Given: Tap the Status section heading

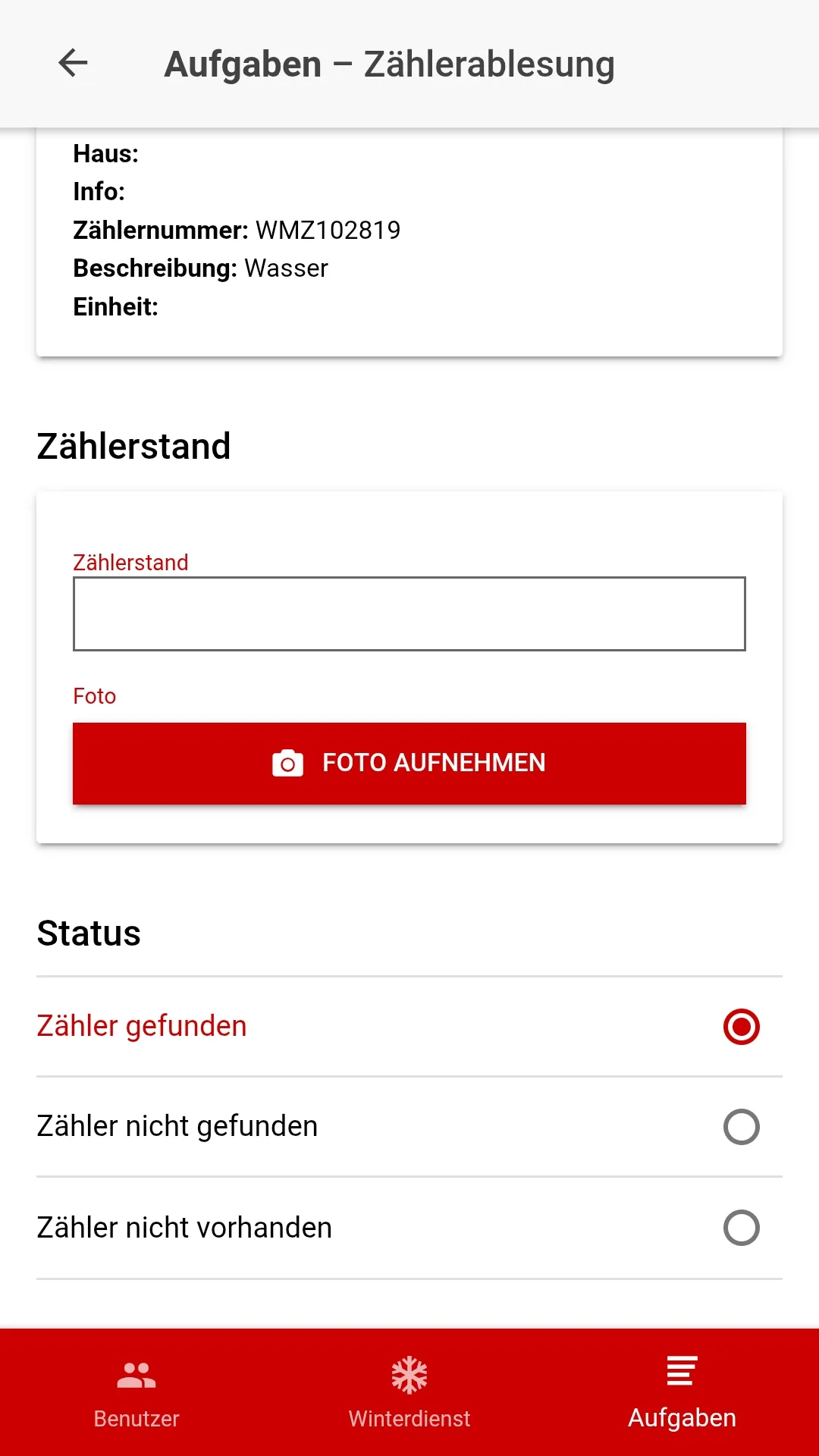Looking at the screenshot, I should click(88, 933).
